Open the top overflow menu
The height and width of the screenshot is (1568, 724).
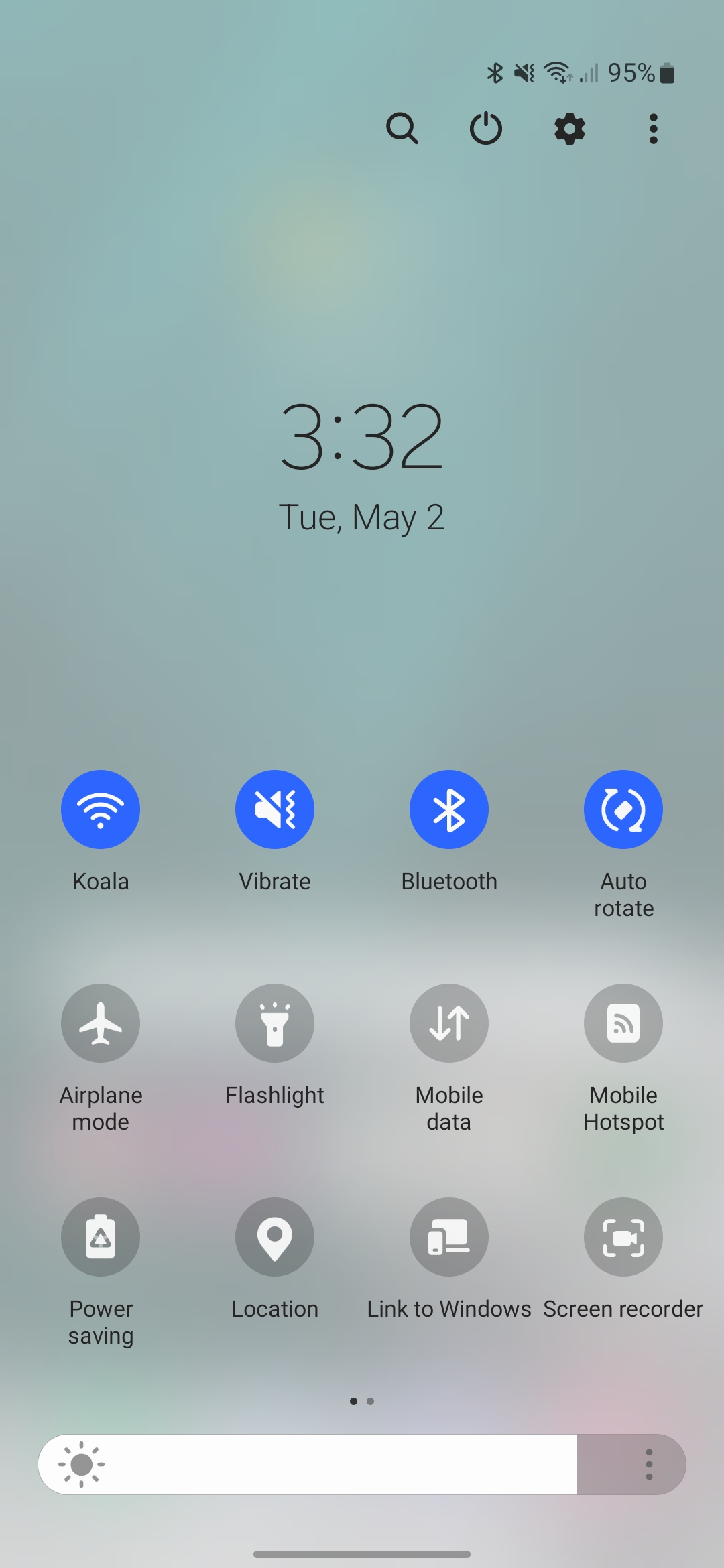(654, 129)
